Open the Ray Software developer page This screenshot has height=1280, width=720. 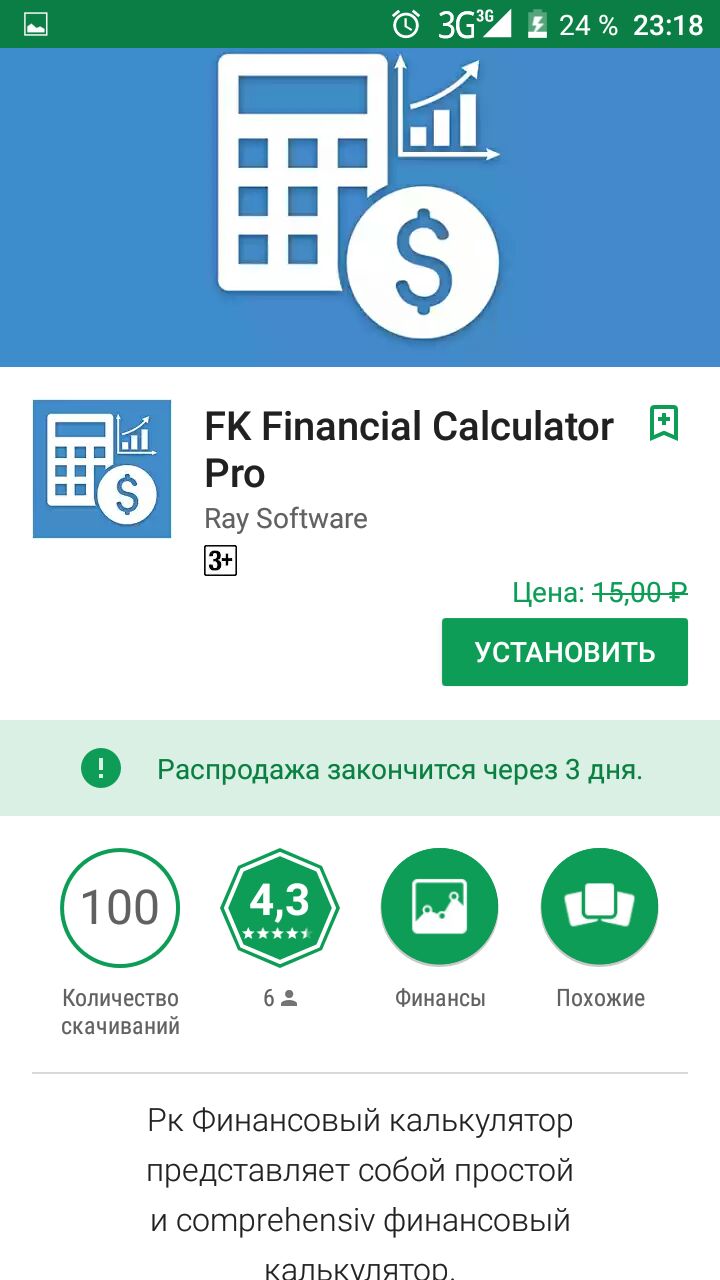coord(286,519)
